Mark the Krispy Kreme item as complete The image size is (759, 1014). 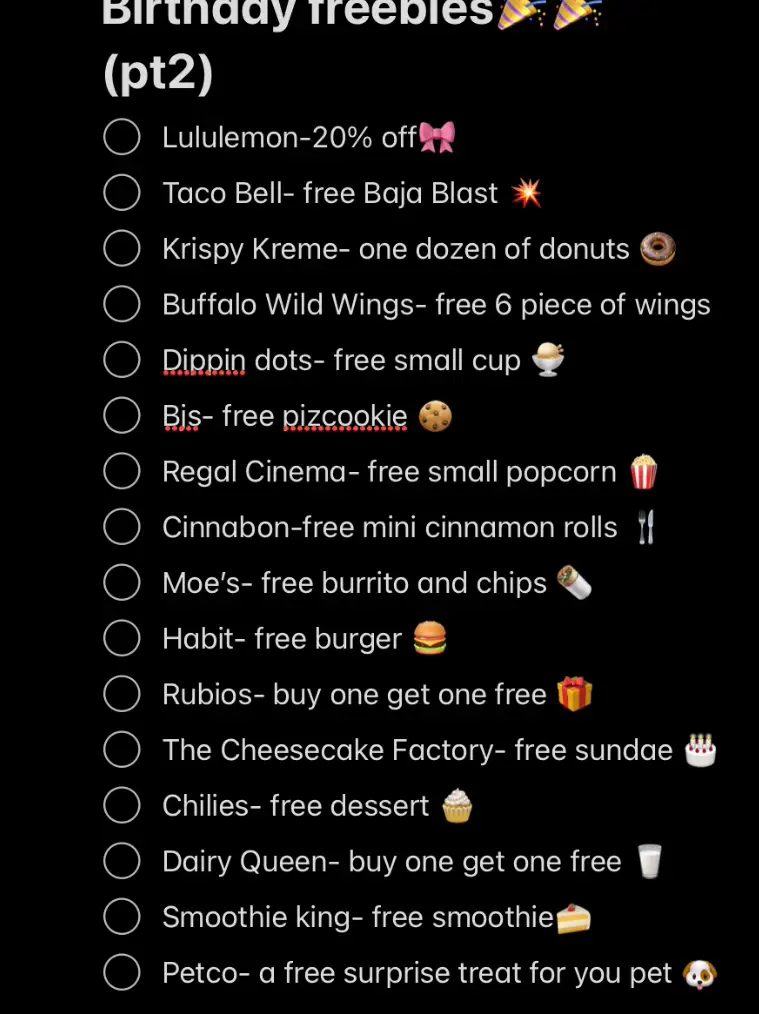pyautogui.click(x=121, y=248)
